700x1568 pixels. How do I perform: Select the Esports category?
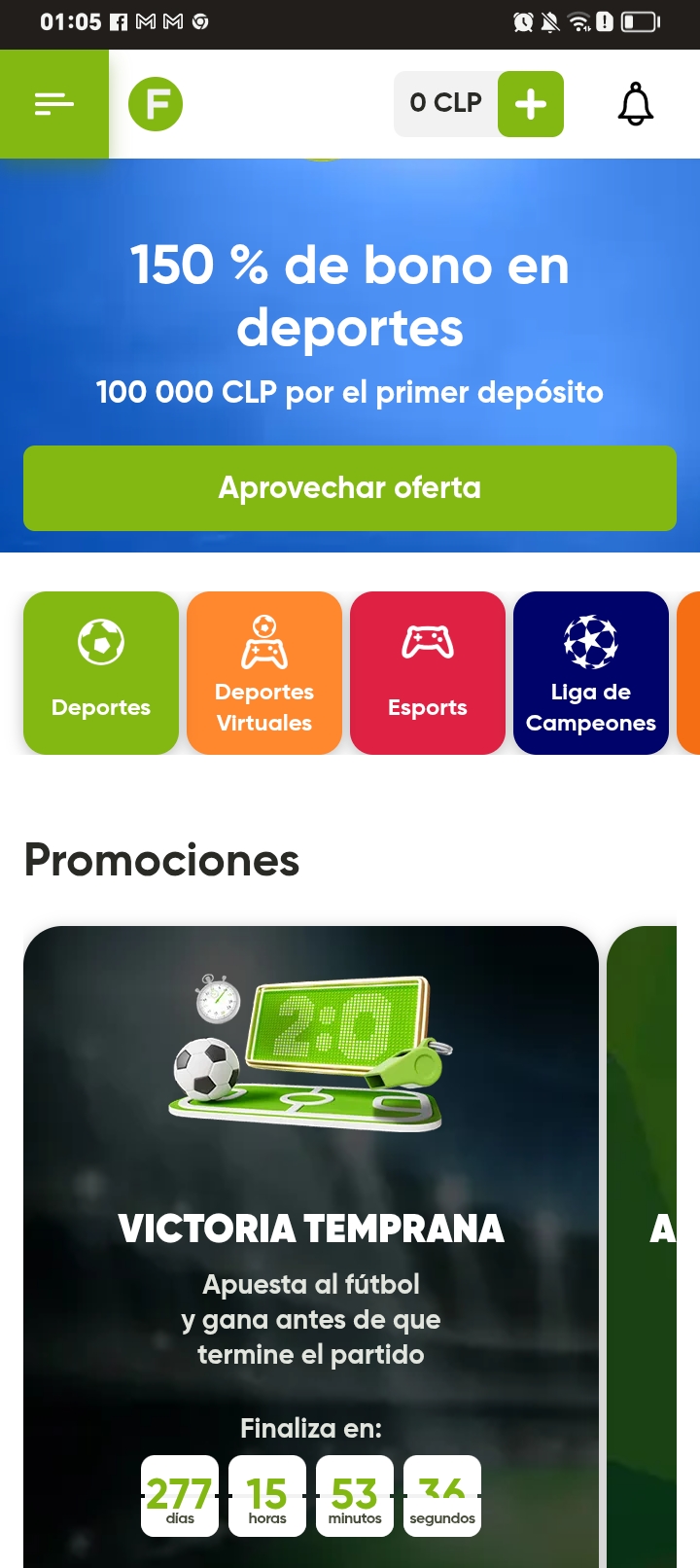tap(428, 673)
